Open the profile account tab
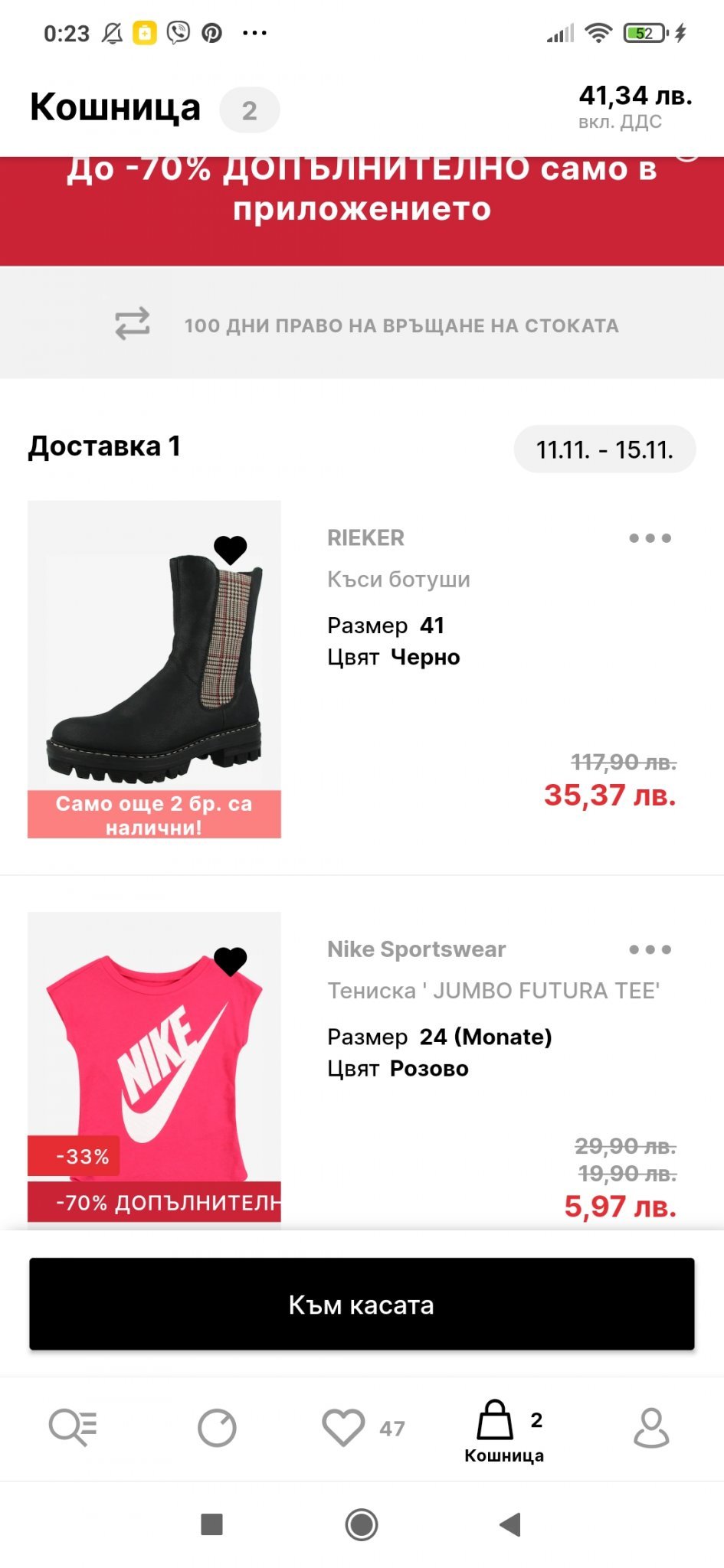Image resolution: width=724 pixels, height=1568 pixels. (x=651, y=1427)
